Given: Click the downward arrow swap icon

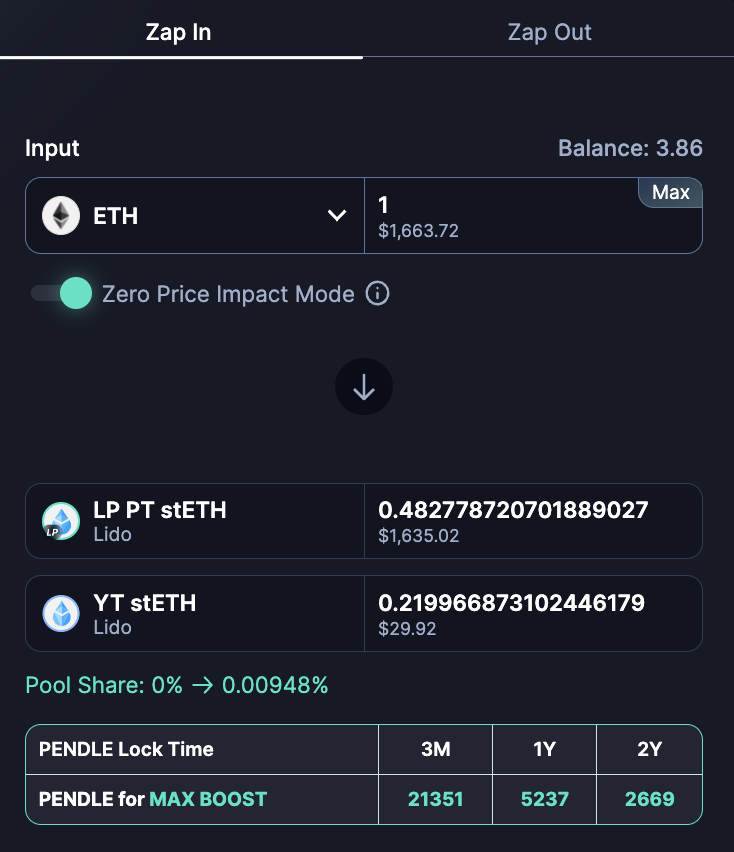Looking at the screenshot, I should click(x=363, y=386).
